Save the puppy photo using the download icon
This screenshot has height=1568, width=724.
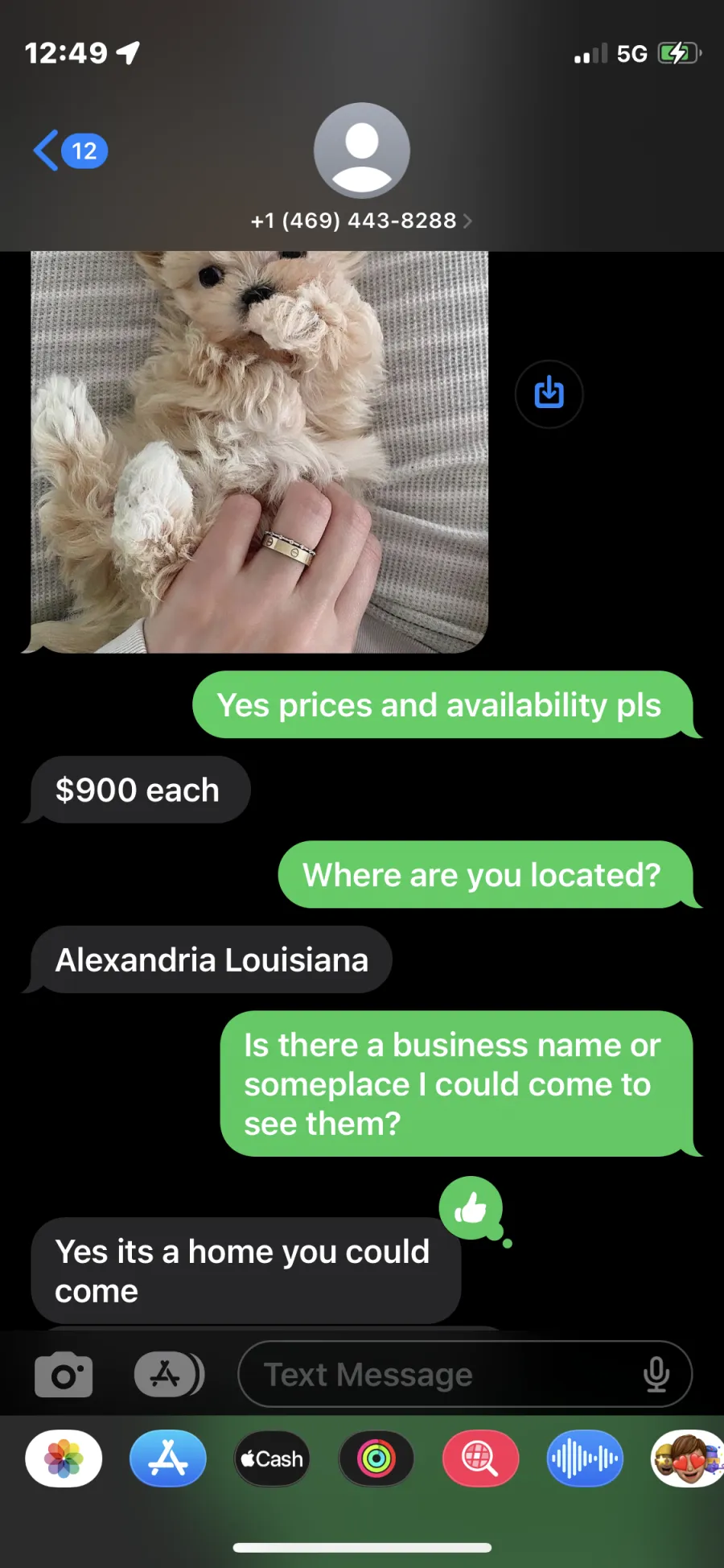(549, 394)
